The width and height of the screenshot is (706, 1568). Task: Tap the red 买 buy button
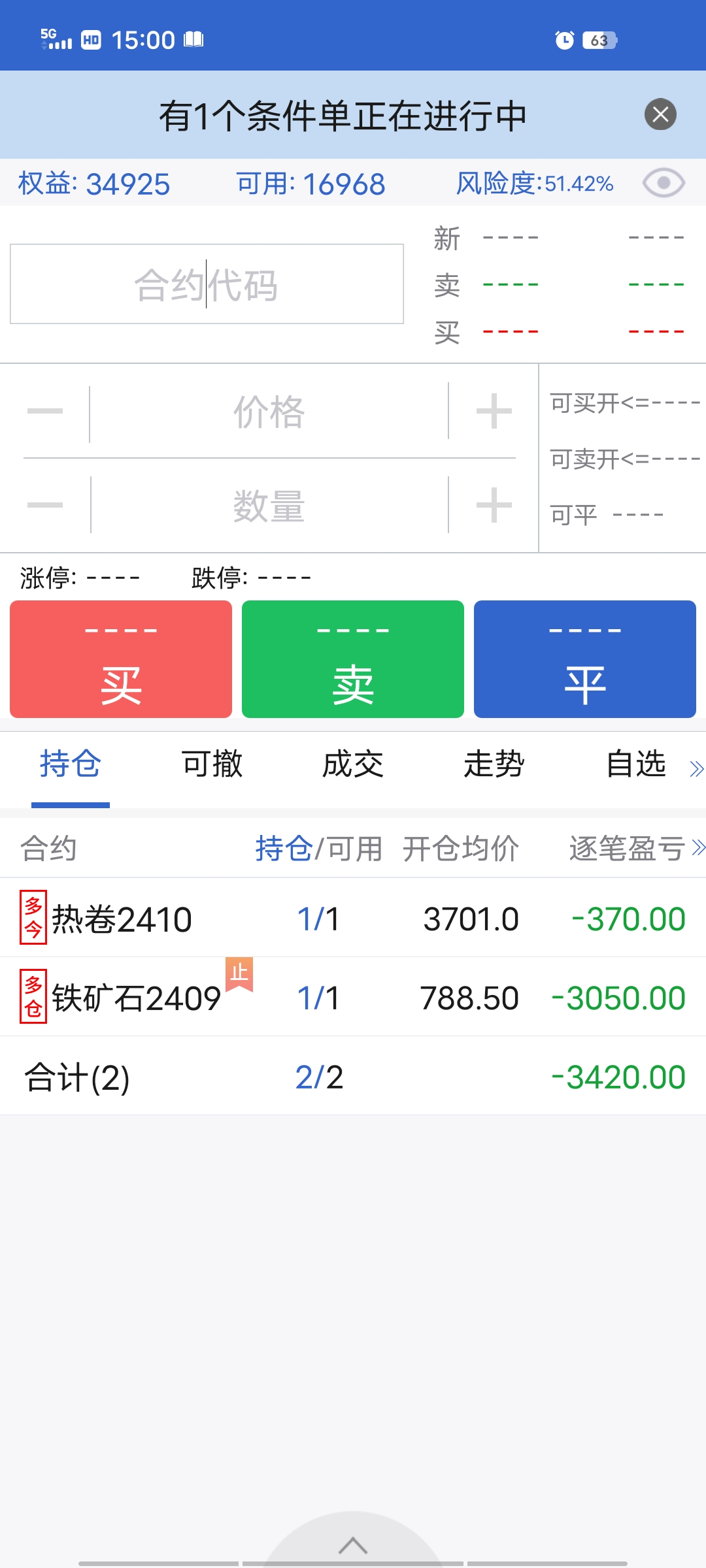click(121, 659)
